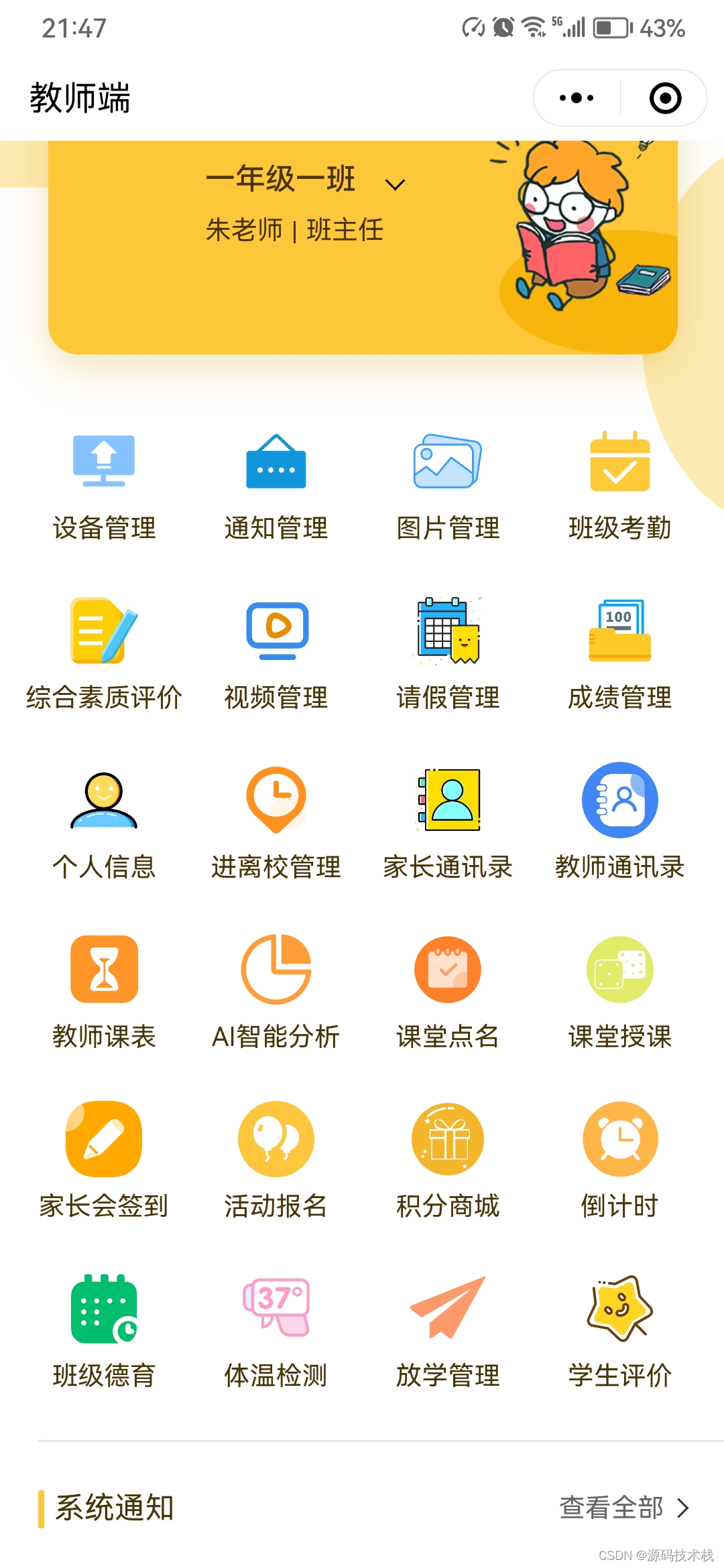Launch AI智能分析
Viewport: 724px width, 1568px height.
pos(276,994)
